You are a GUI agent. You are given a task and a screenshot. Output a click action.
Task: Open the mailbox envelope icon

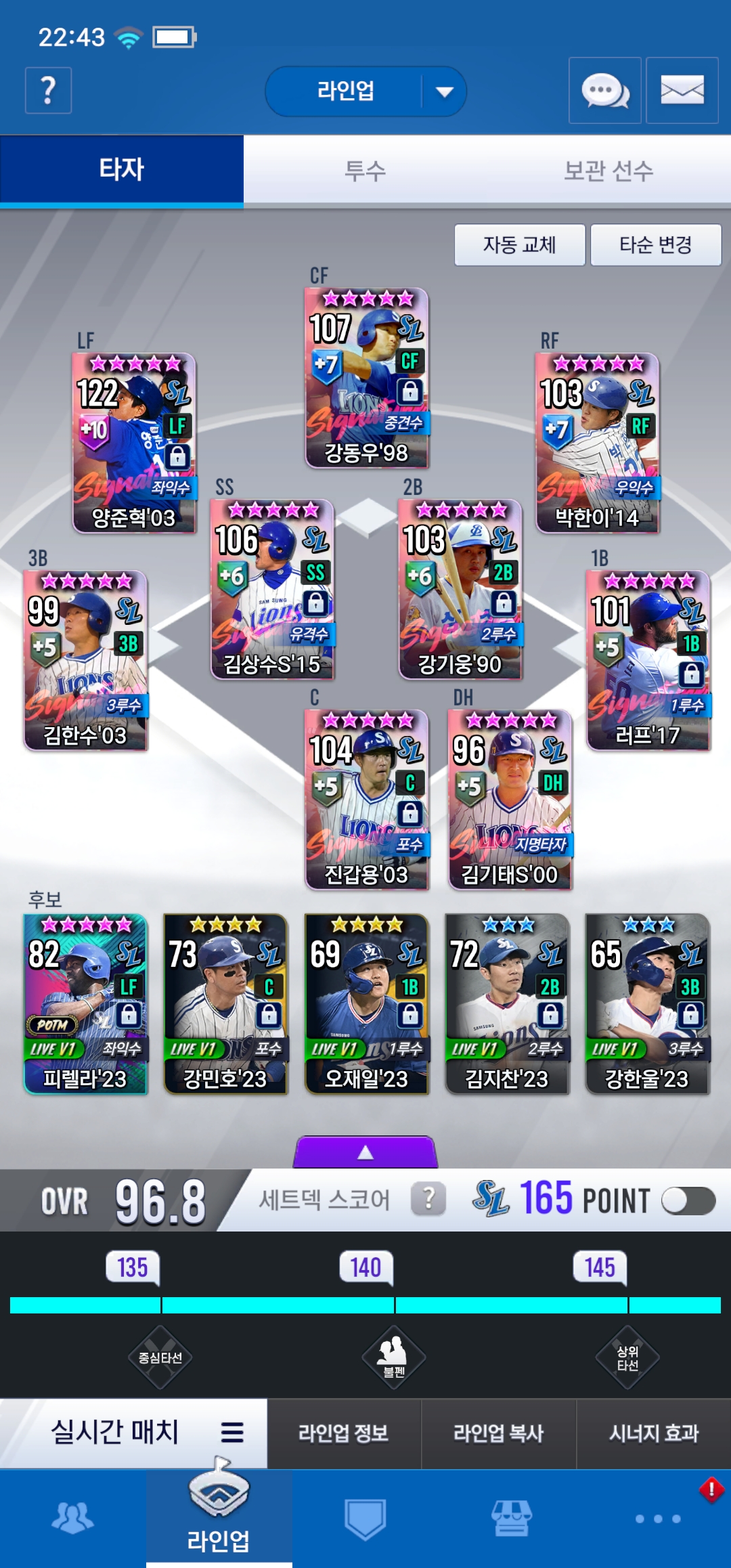pyautogui.click(x=682, y=91)
